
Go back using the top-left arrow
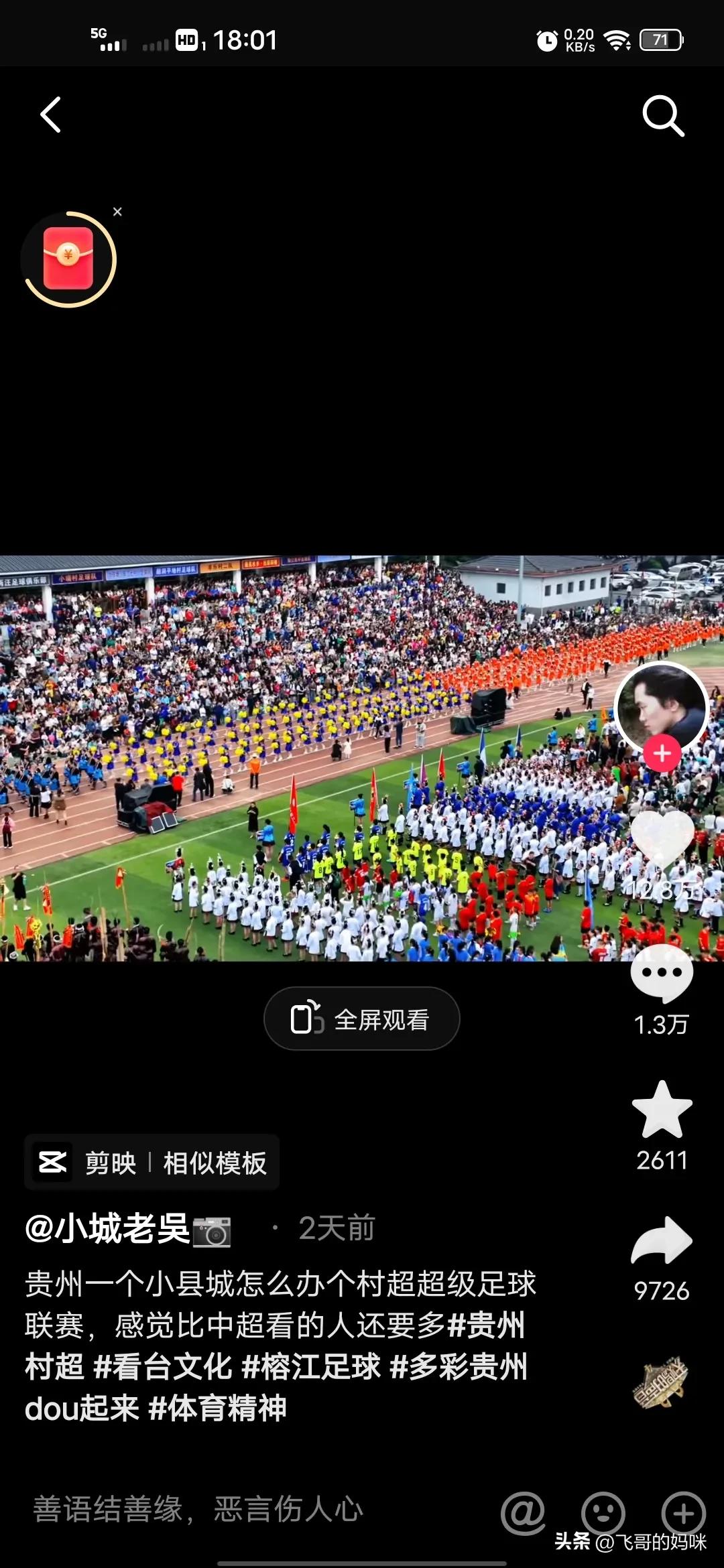(x=51, y=115)
